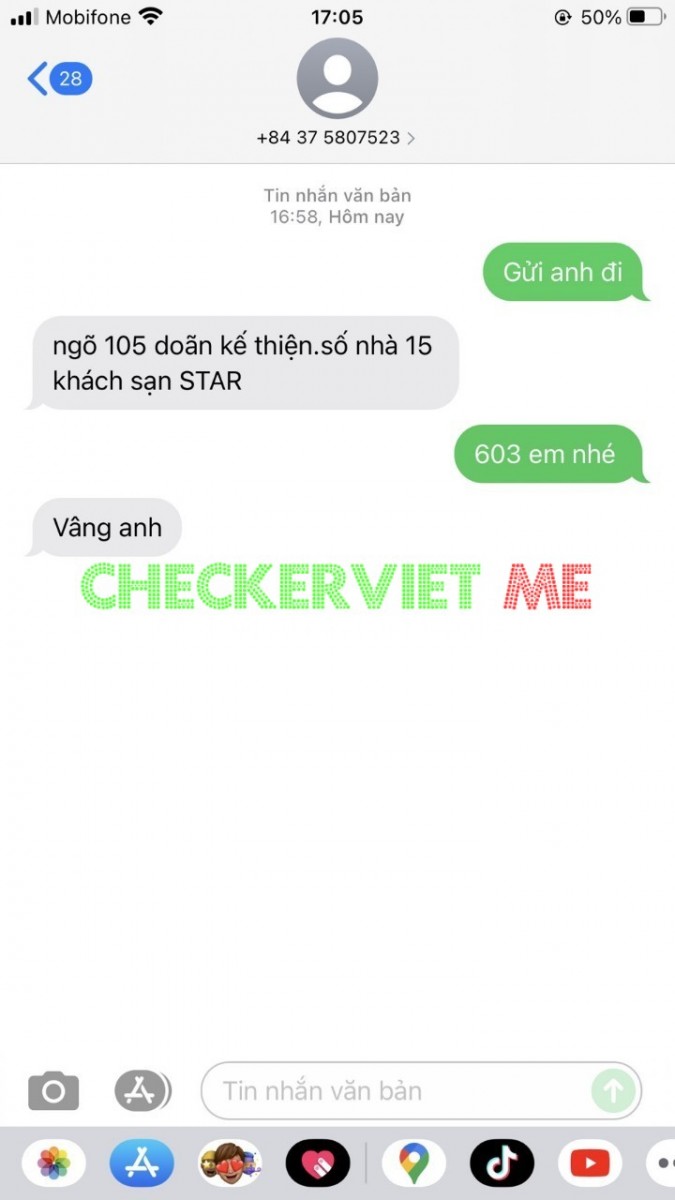Screen dimensions: 675x1200
Task: Open contact details for +84 37 5807523
Action: (x=337, y=137)
